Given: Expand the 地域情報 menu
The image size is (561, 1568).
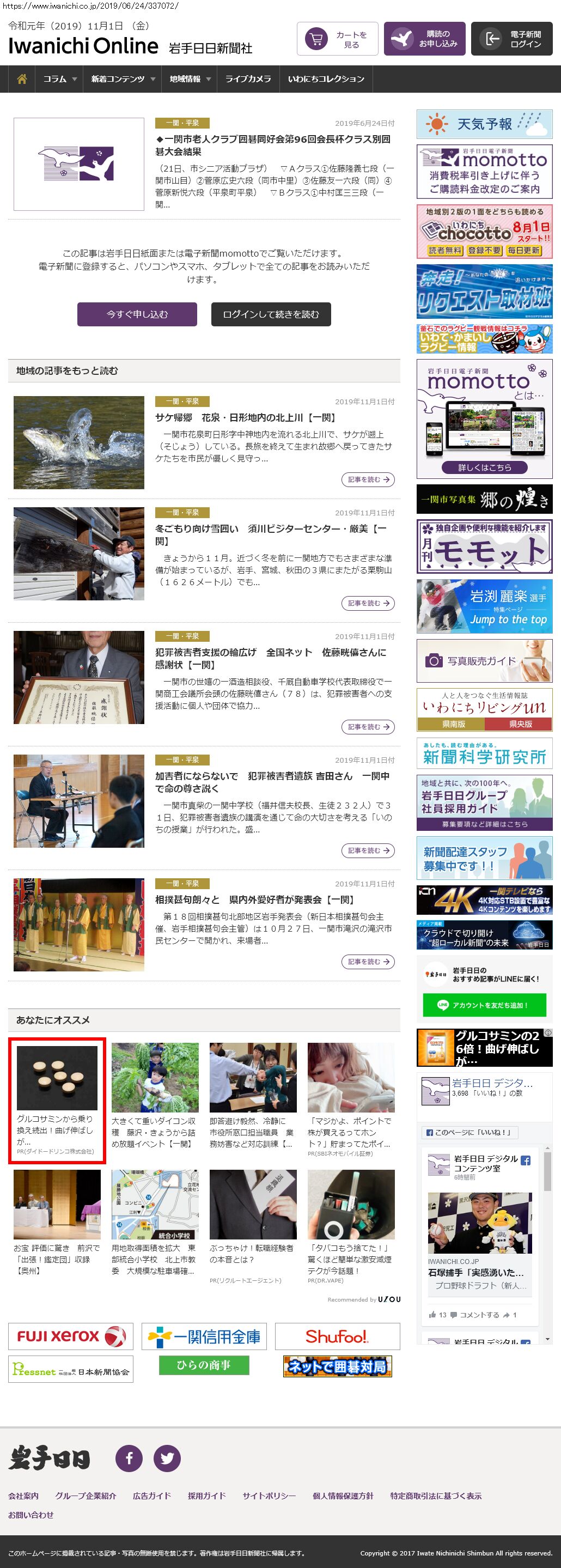Looking at the screenshot, I should click(190, 79).
